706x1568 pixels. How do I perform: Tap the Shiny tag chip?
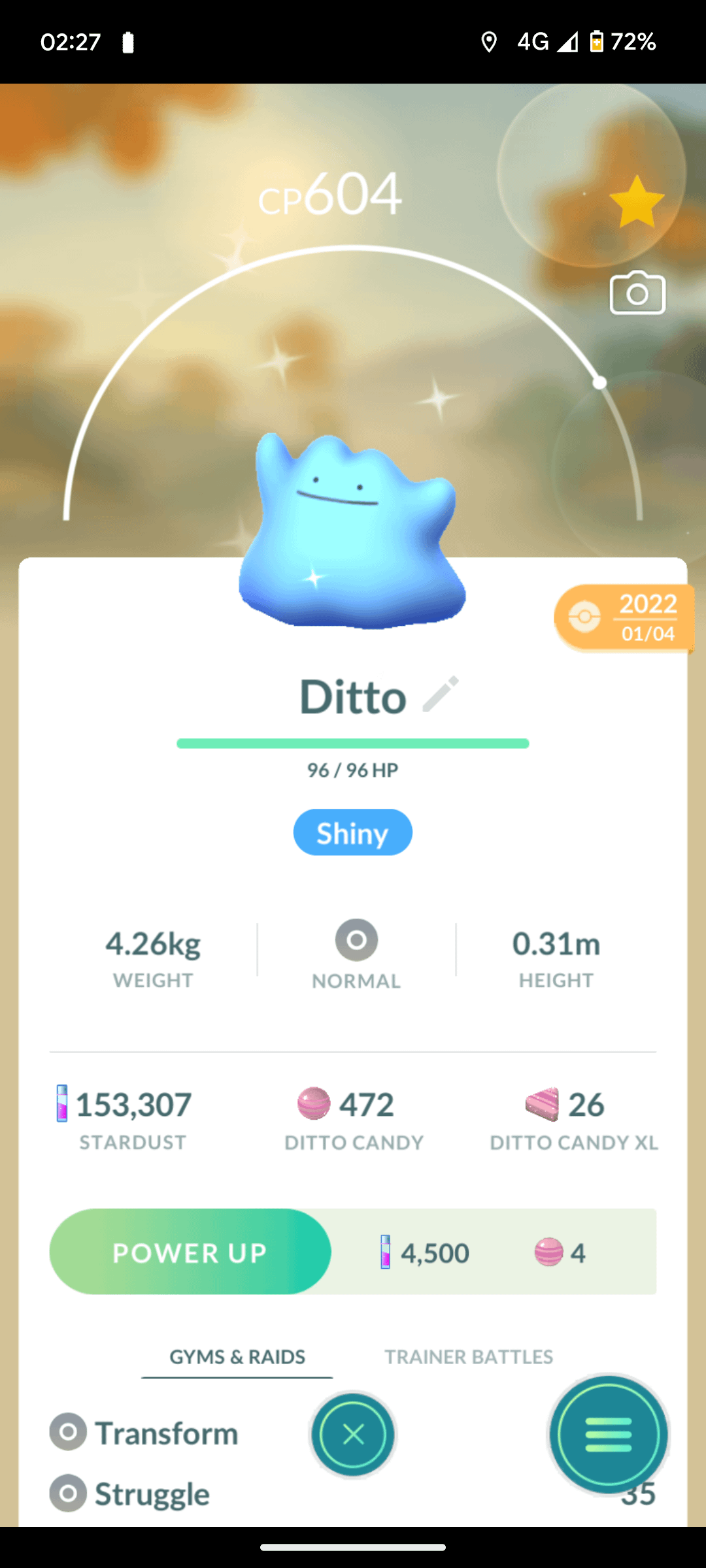352,833
